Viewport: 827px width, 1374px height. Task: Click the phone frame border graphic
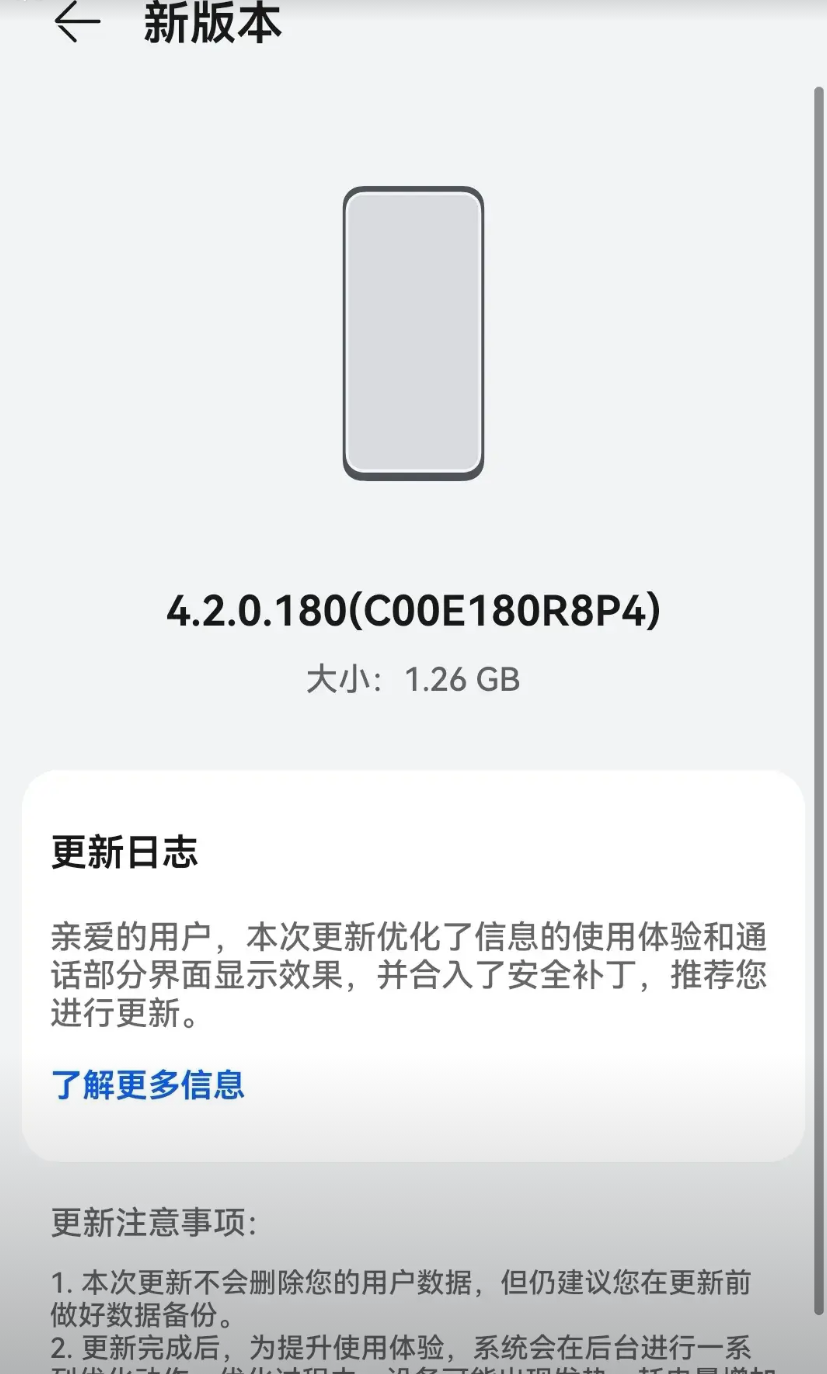coord(349,330)
